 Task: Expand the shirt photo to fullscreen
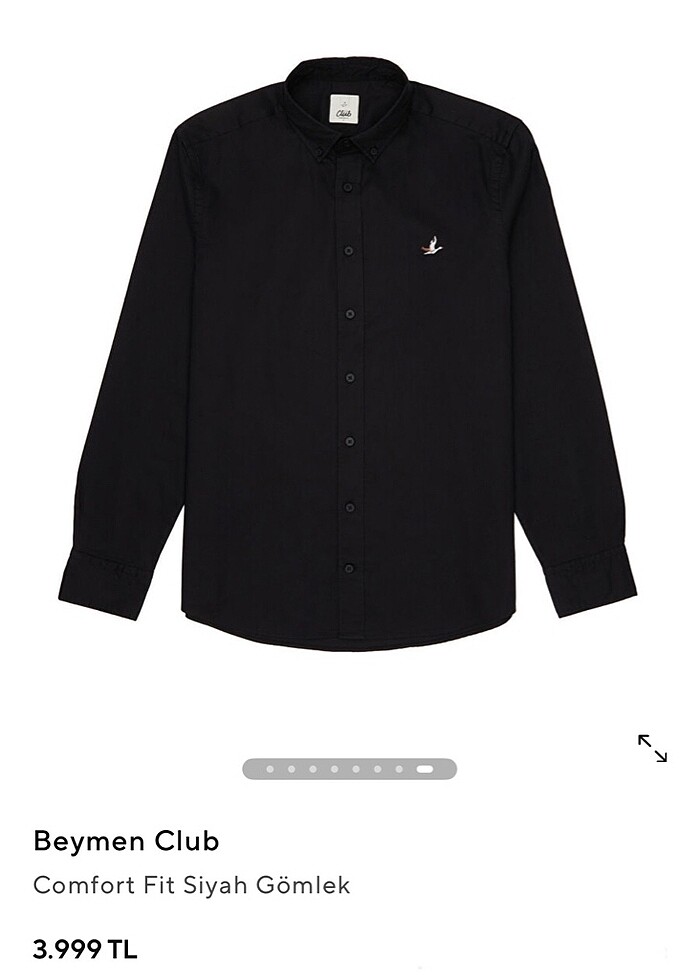[x=652, y=748]
